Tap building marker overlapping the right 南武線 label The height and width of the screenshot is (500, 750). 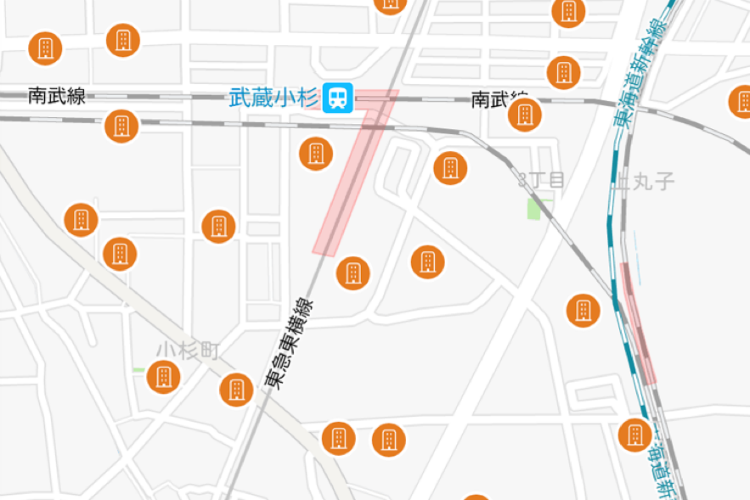tap(525, 115)
